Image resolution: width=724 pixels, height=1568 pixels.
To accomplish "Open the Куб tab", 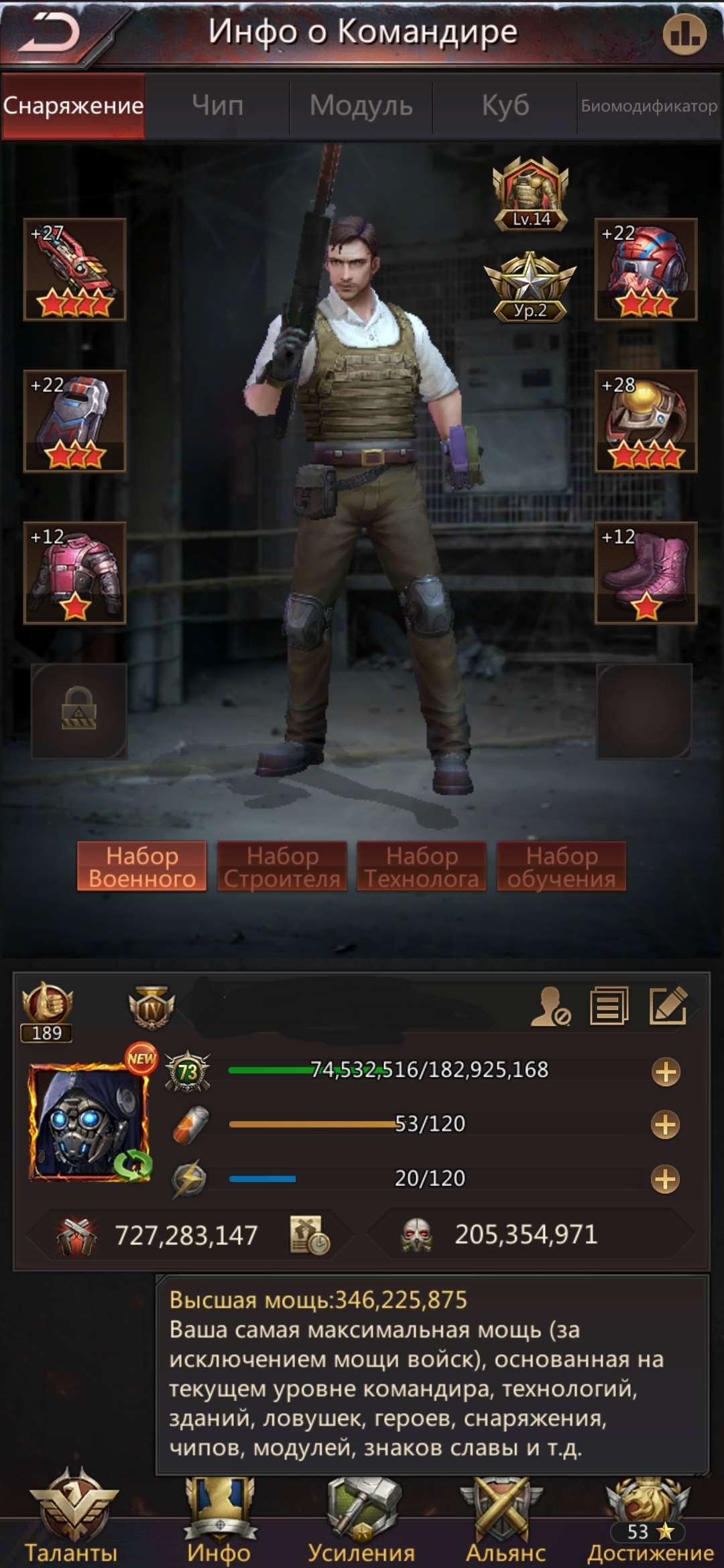I will tap(505, 106).
